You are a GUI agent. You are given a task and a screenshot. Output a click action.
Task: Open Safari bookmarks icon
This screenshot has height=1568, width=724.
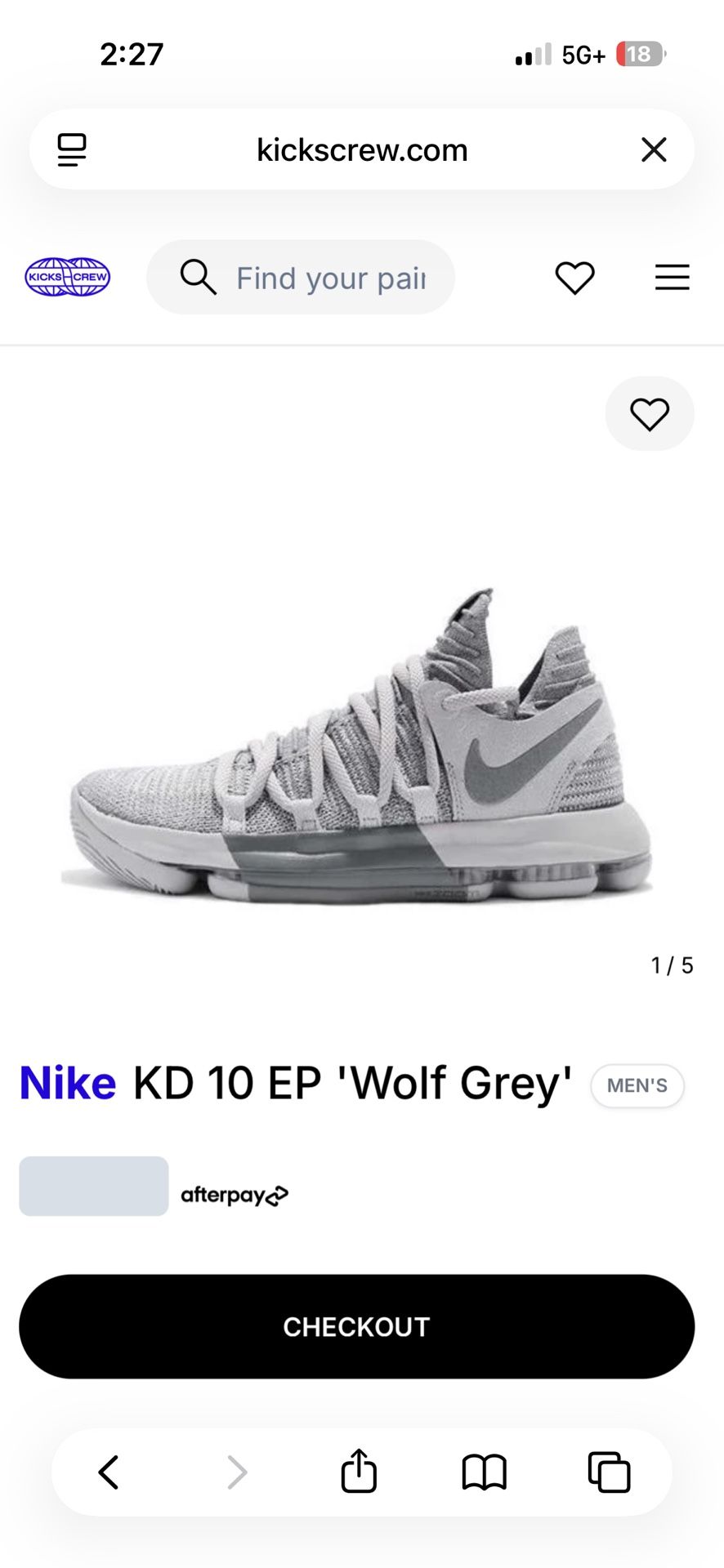click(485, 1472)
